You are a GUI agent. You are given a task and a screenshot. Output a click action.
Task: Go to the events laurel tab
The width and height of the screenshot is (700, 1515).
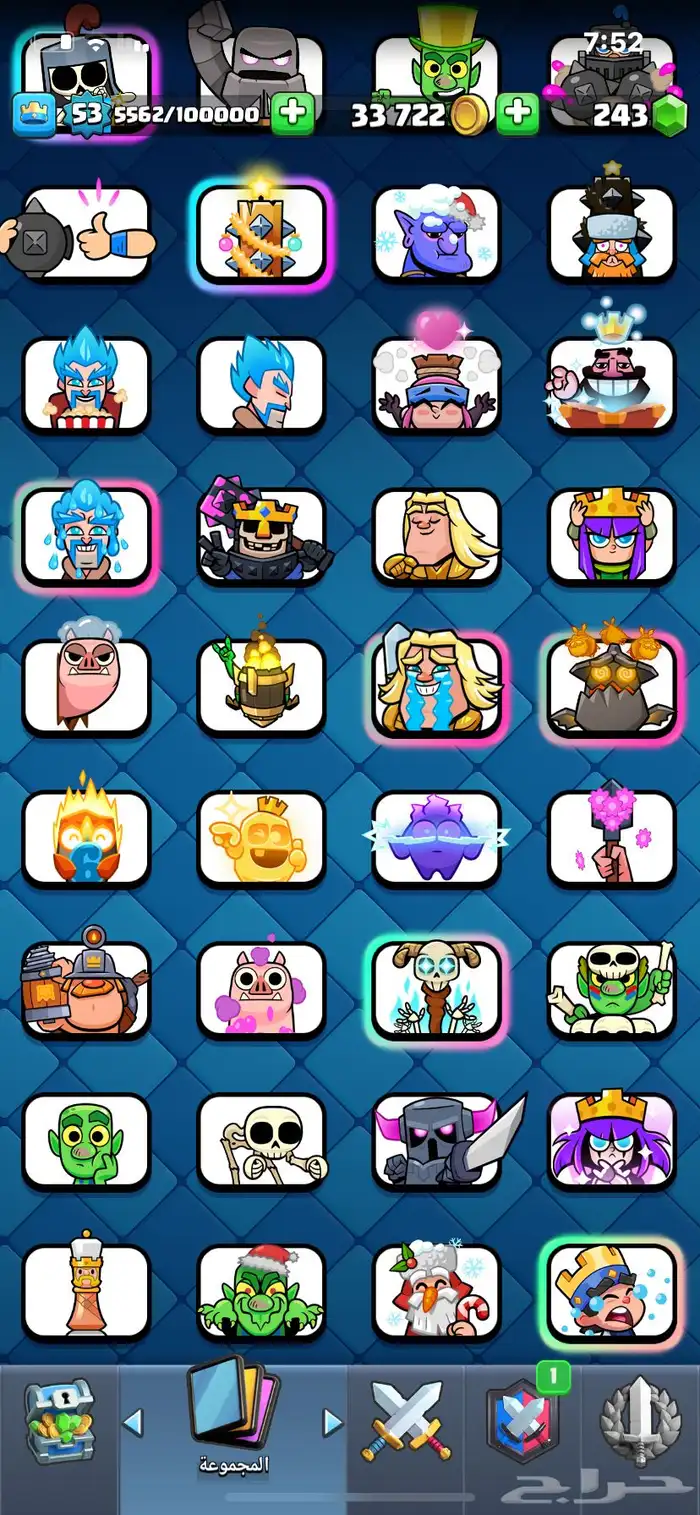(x=640, y=1421)
